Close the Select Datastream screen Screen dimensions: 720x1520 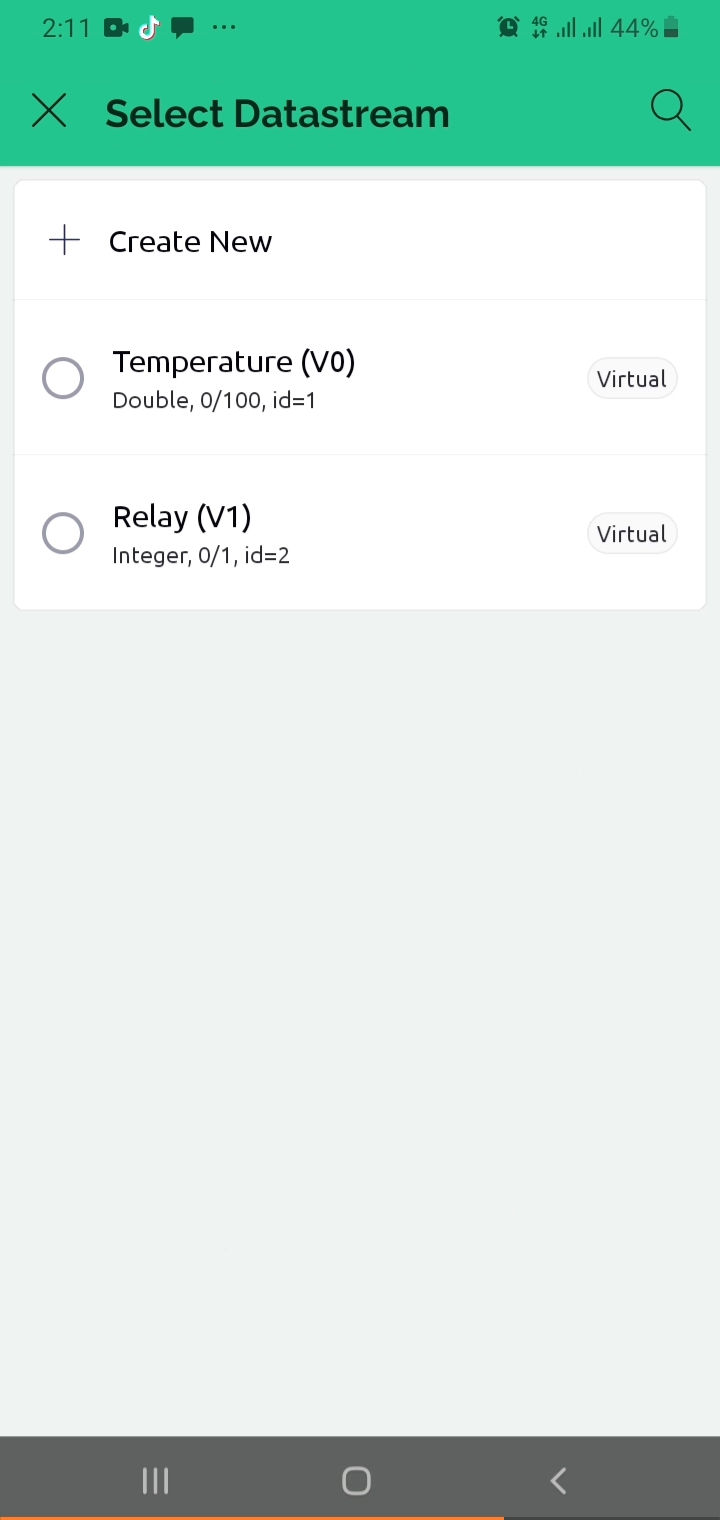[49, 111]
